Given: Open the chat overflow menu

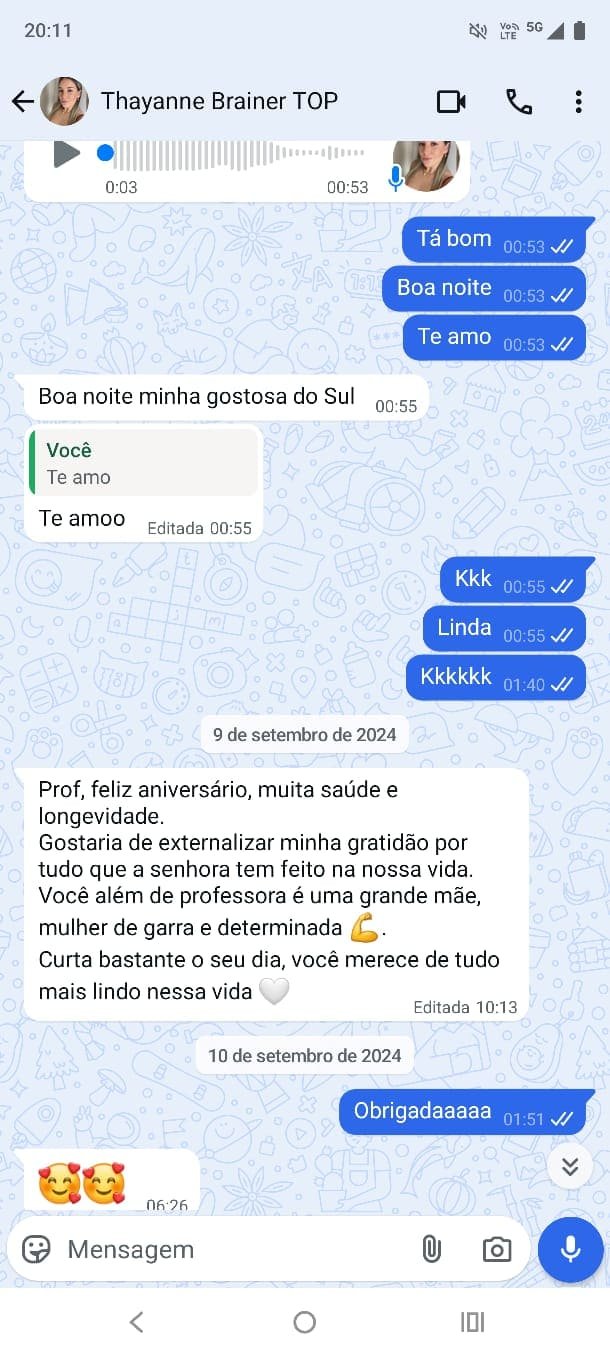Looking at the screenshot, I should (x=578, y=101).
